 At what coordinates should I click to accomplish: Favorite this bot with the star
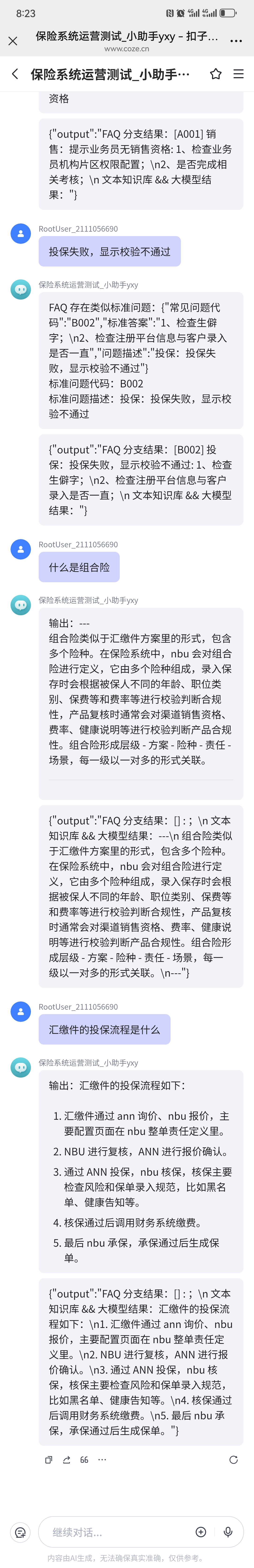[216, 74]
